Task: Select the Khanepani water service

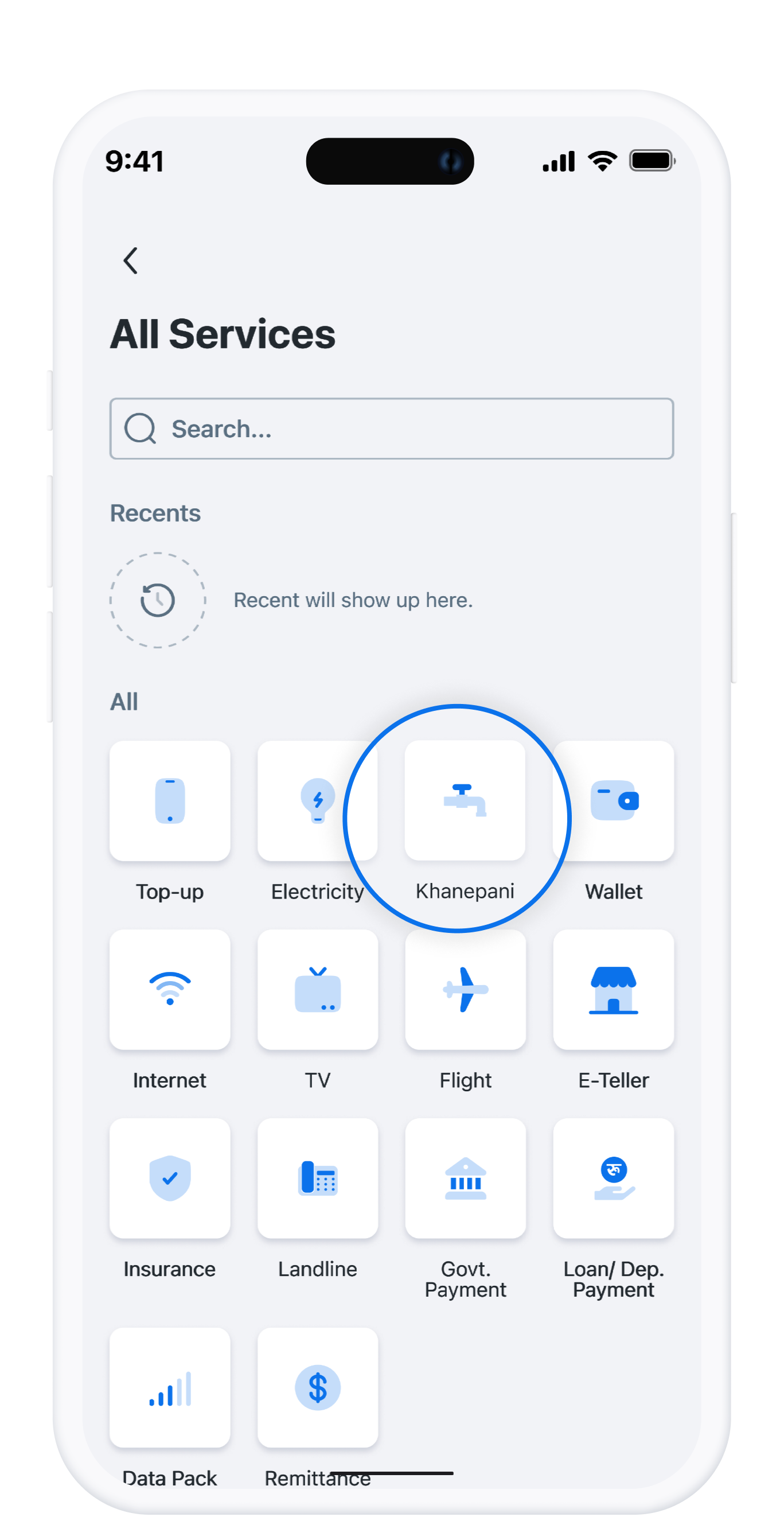Action: (465, 800)
